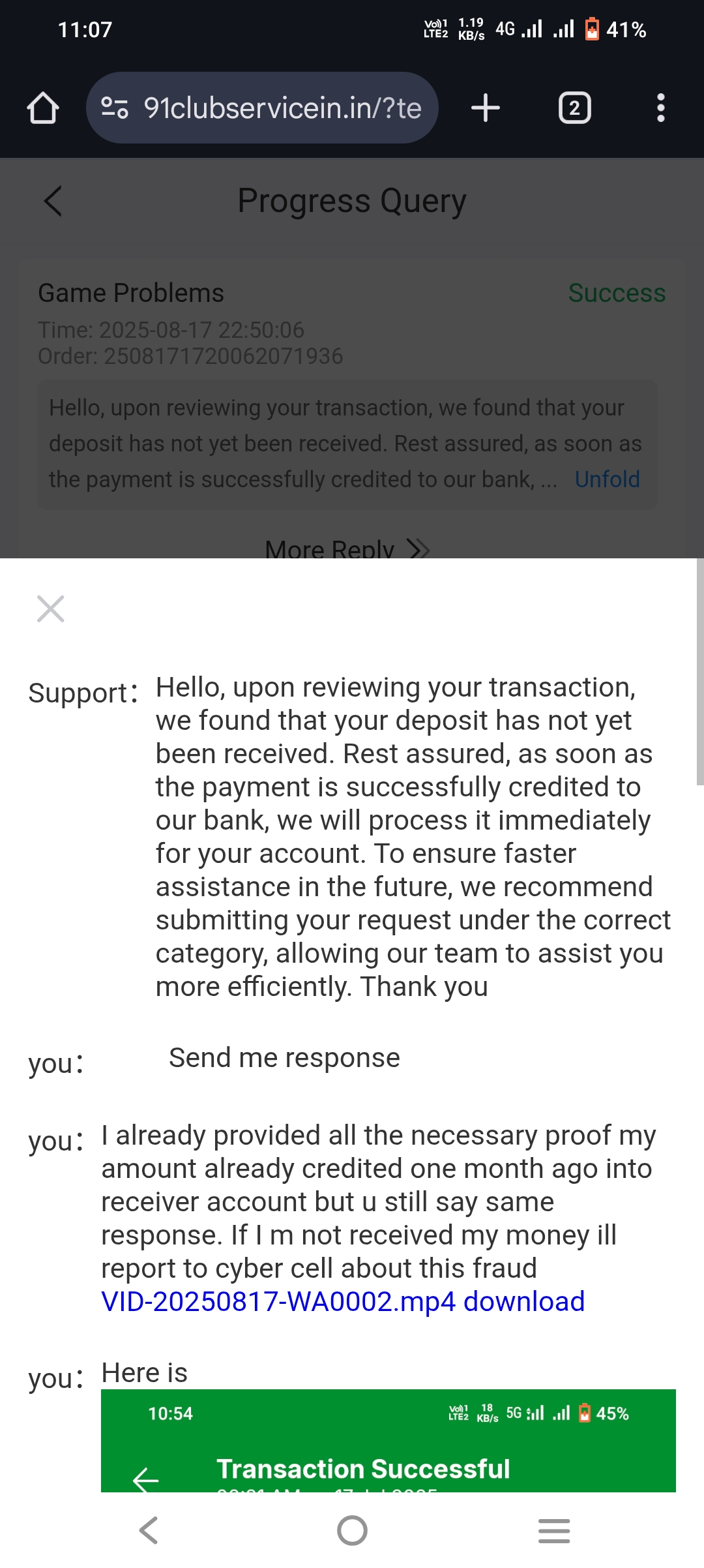Open the Transaction Successful screenshot attachment
Viewport: 704px width, 1568px height.
[388, 1440]
